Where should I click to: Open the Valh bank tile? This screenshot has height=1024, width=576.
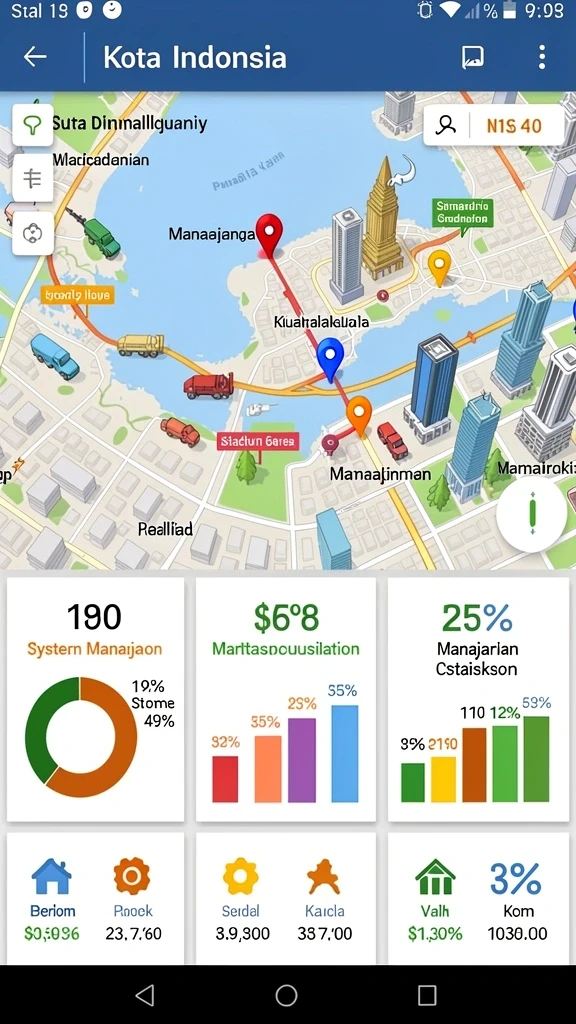click(435, 899)
